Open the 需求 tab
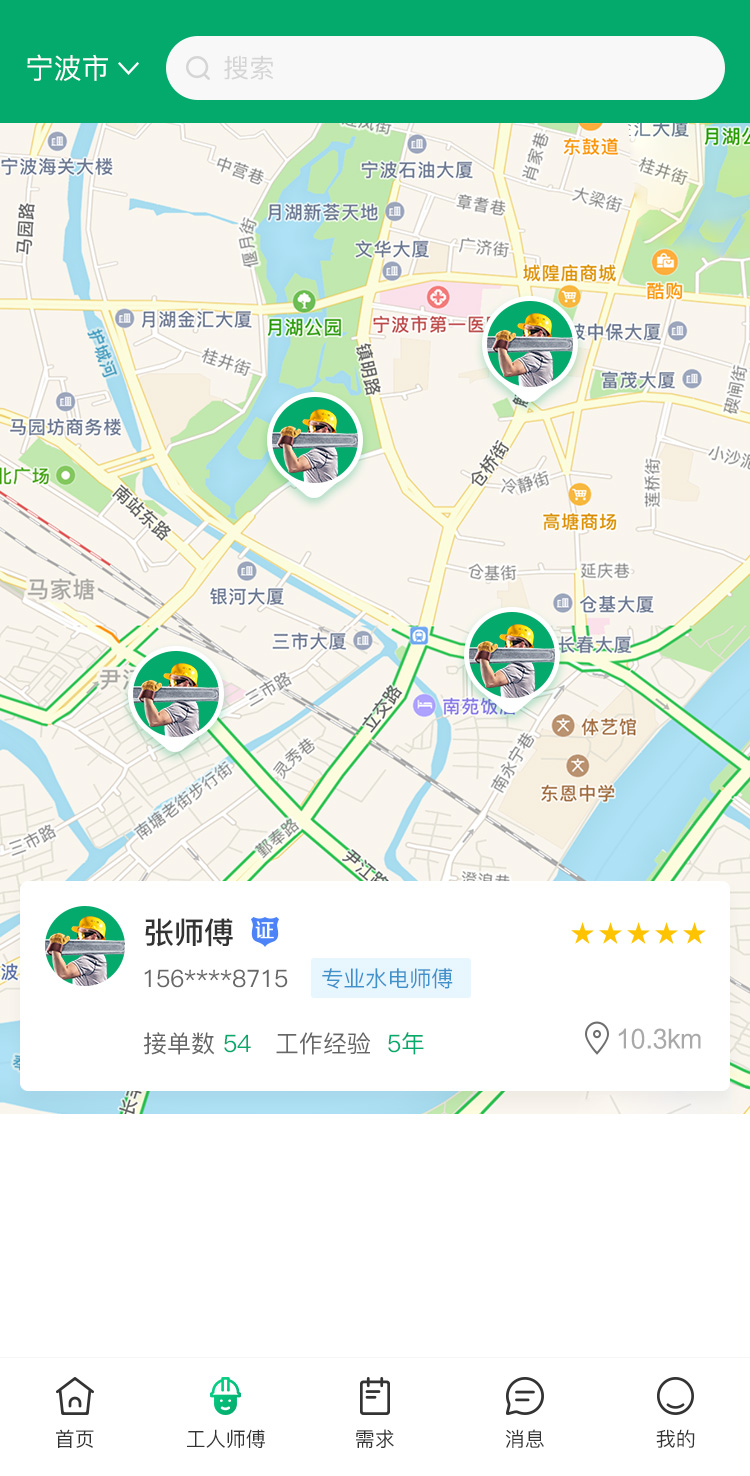The width and height of the screenshot is (750, 1476). pyautogui.click(x=375, y=1413)
